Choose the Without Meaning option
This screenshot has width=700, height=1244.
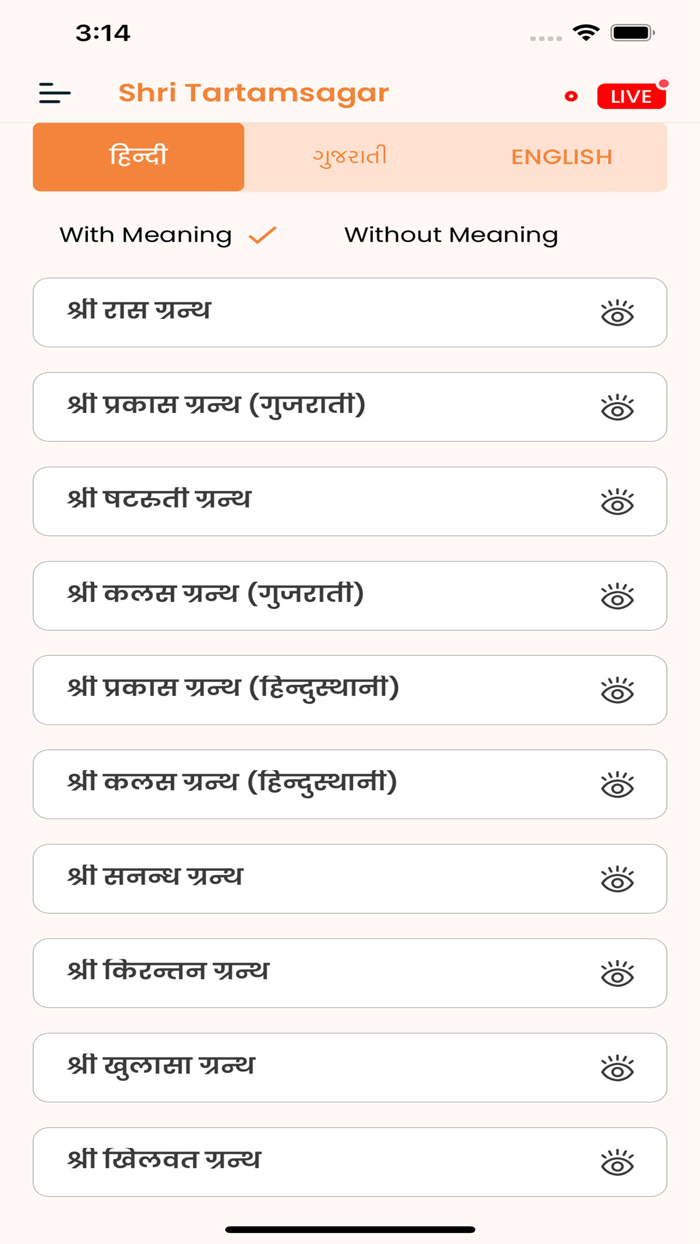[451, 235]
